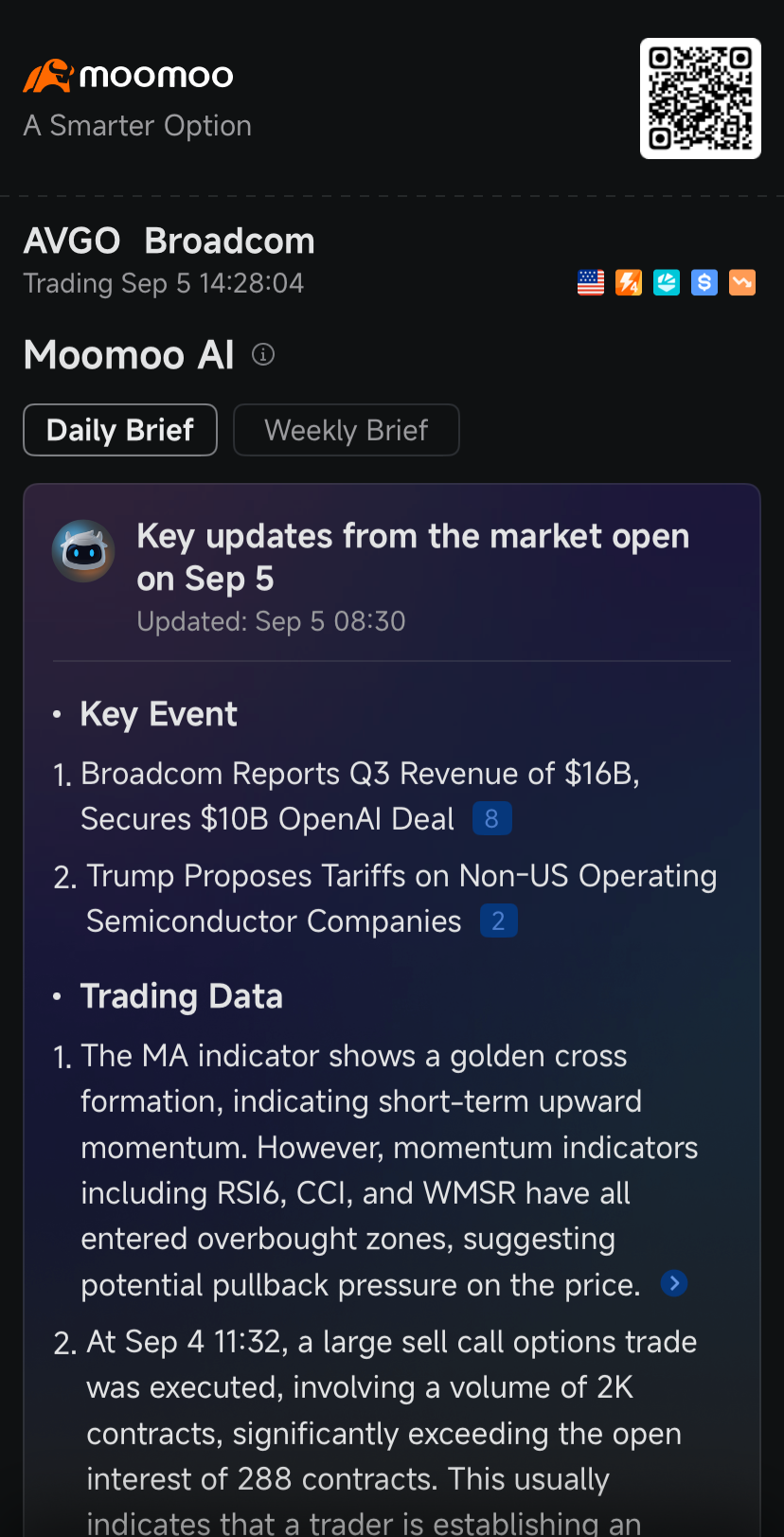Open the teal analysis pie chart badge
784x1537 pixels.
[666, 282]
